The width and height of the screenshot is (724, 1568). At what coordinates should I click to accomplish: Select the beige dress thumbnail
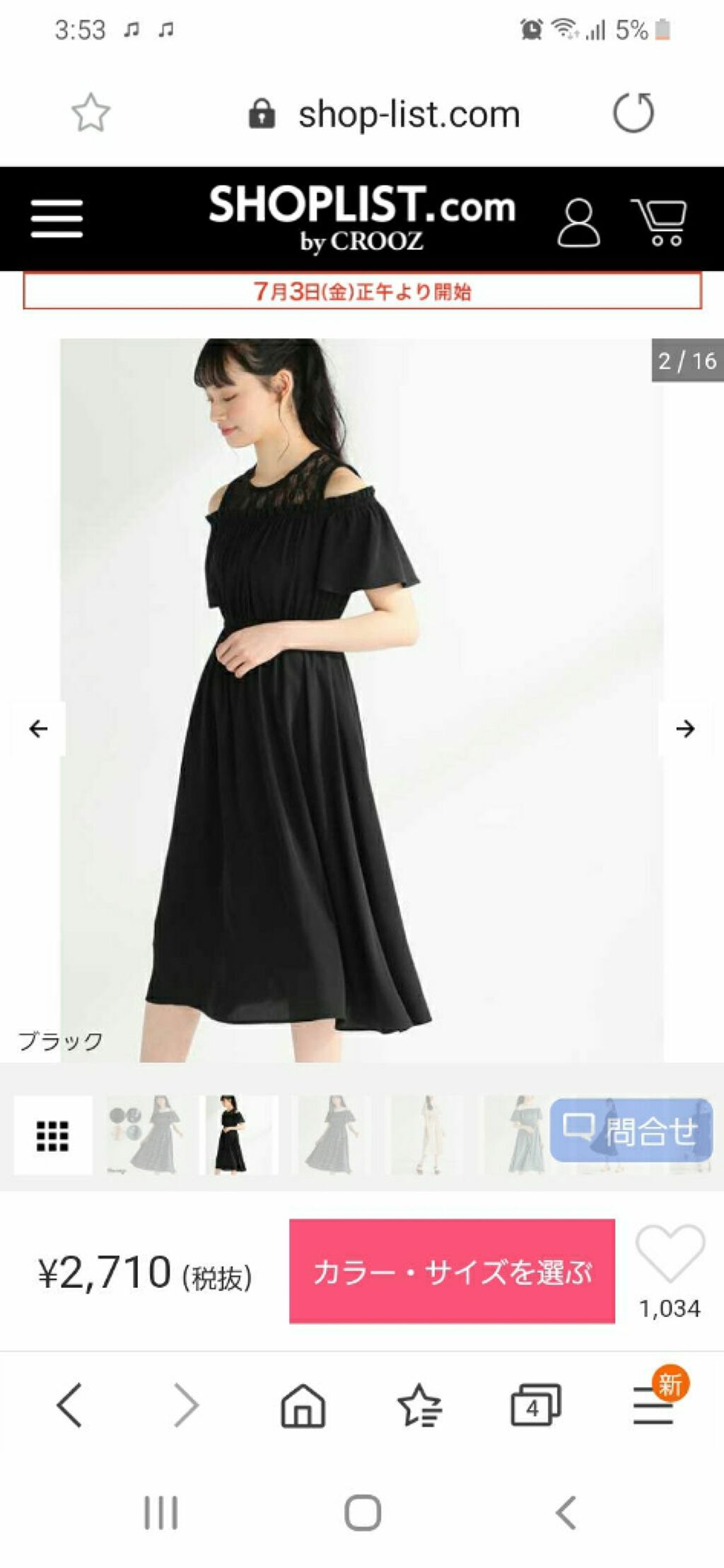coord(426,1136)
